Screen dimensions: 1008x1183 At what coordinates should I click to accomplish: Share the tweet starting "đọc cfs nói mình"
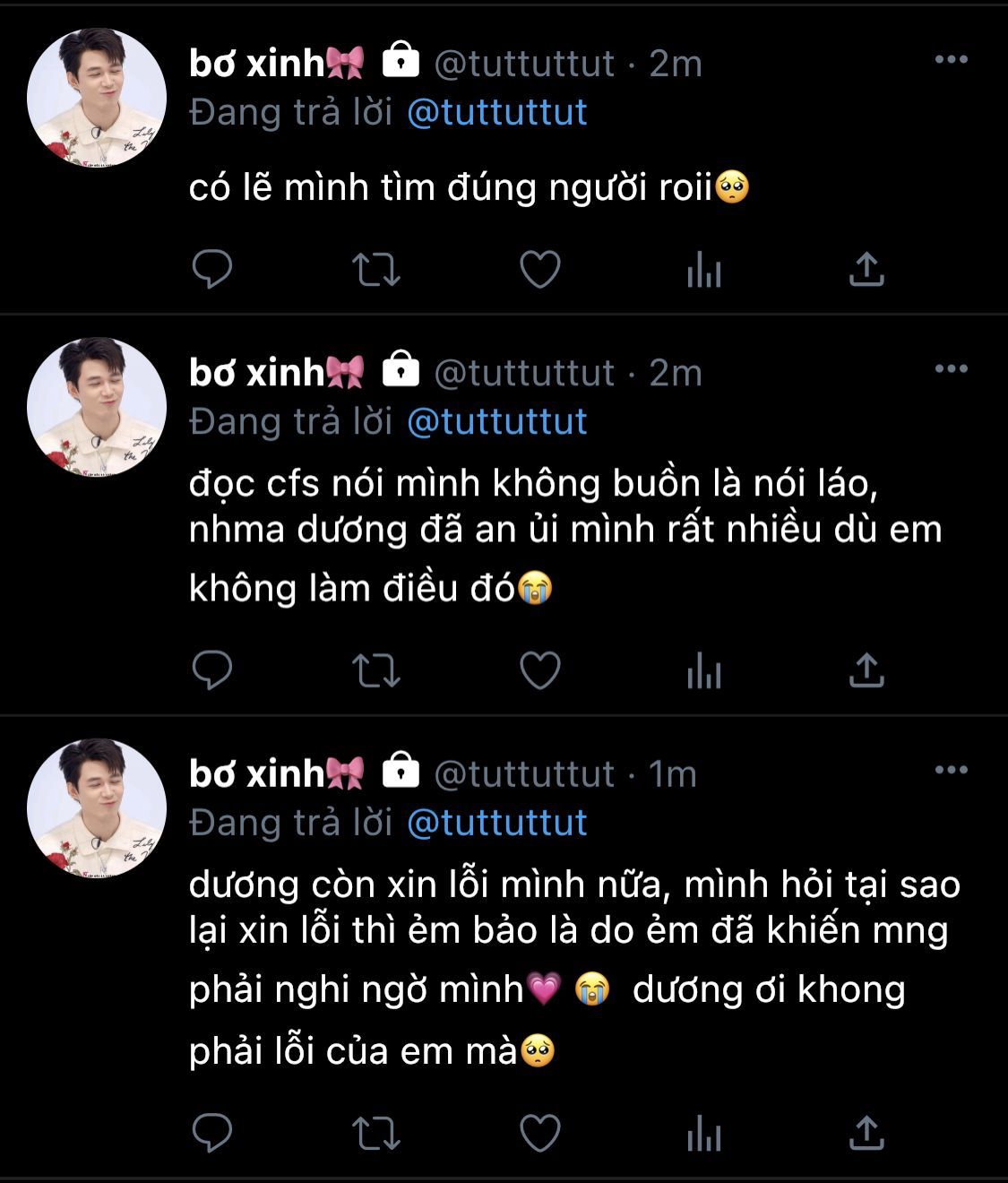[866, 670]
